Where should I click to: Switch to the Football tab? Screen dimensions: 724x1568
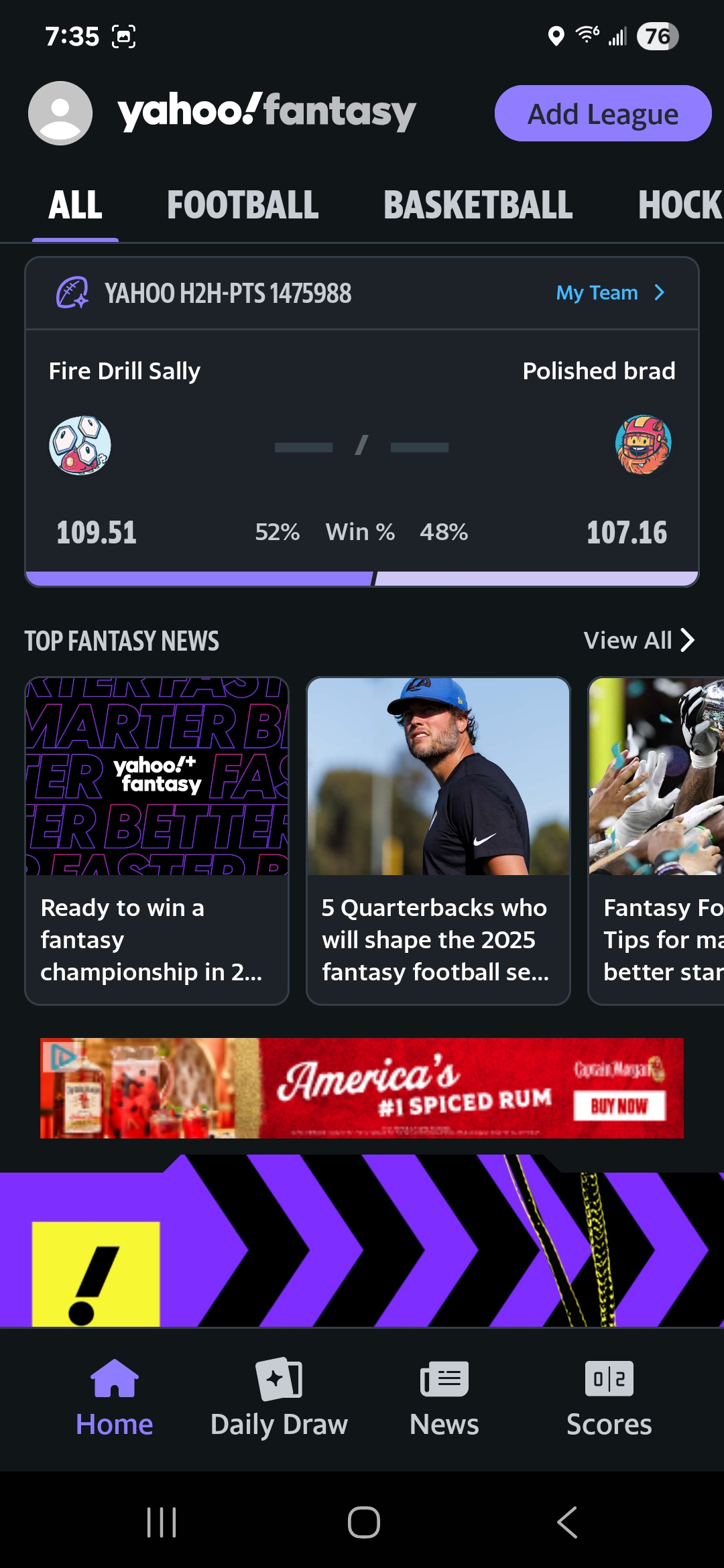pyautogui.click(x=243, y=205)
